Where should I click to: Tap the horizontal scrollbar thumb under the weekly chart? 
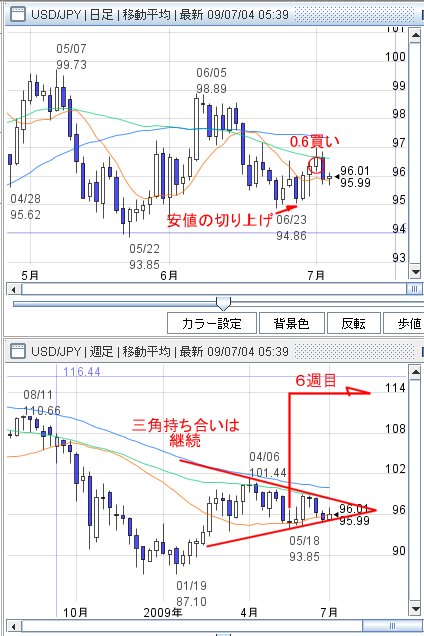392,627
